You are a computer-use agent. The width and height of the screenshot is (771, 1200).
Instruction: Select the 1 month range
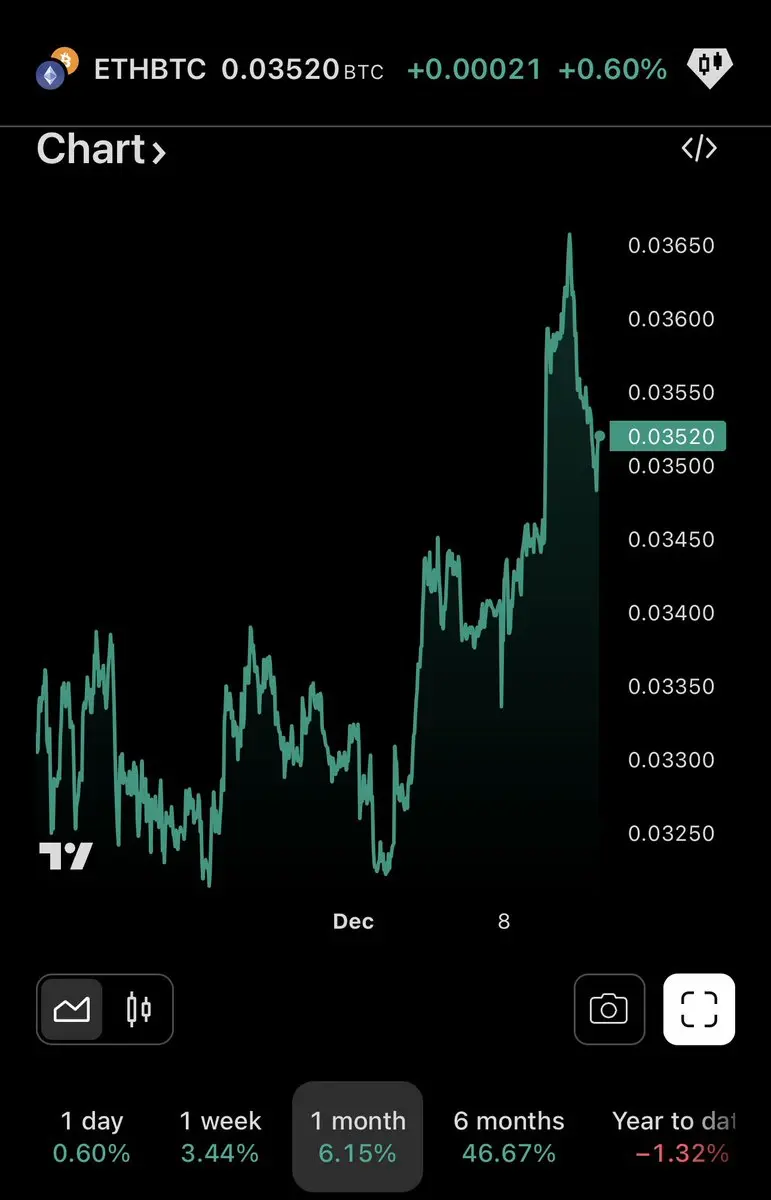pos(357,1136)
